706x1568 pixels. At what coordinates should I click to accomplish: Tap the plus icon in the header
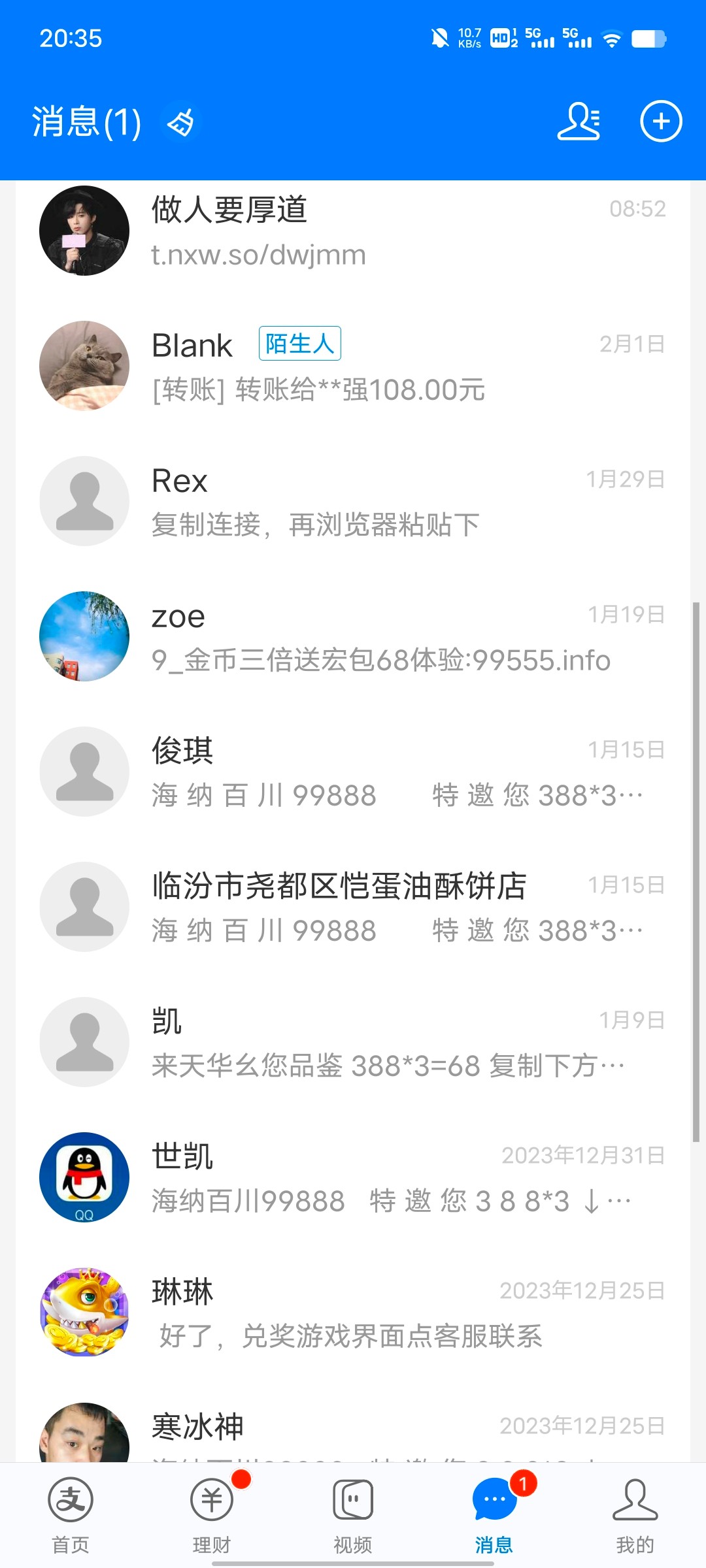(x=660, y=122)
